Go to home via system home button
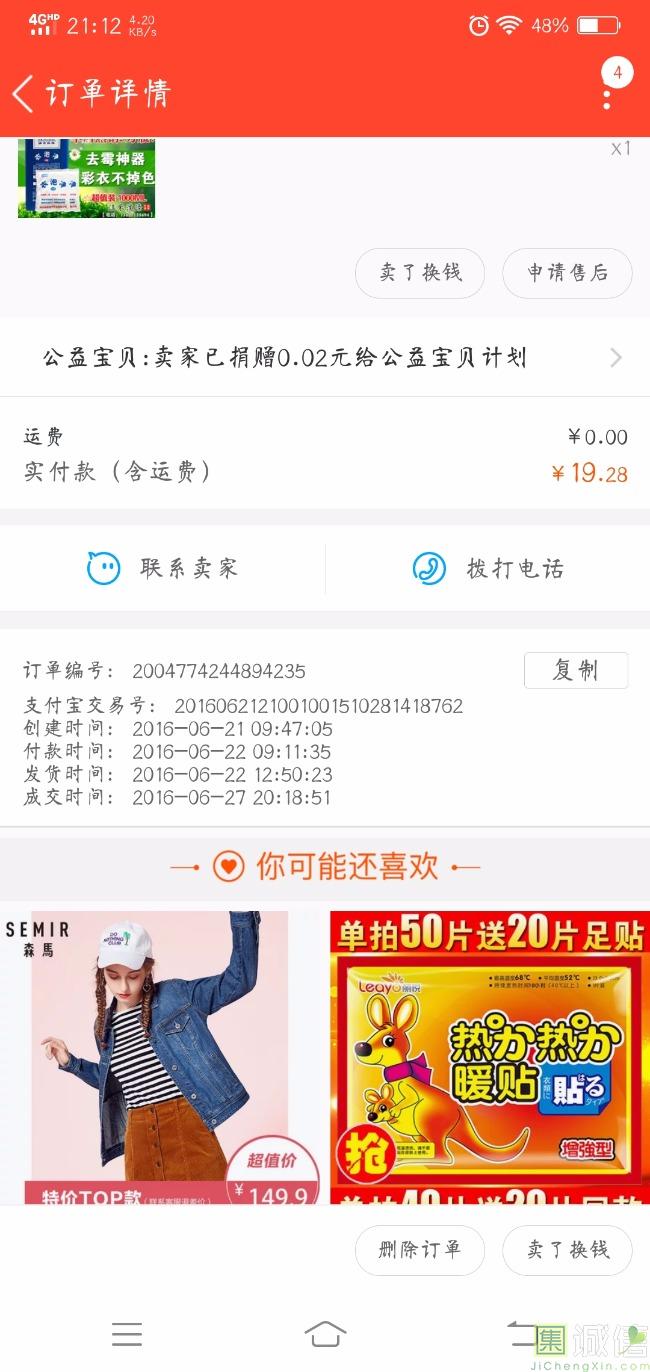This screenshot has width=650, height=1372. (x=325, y=1333)
